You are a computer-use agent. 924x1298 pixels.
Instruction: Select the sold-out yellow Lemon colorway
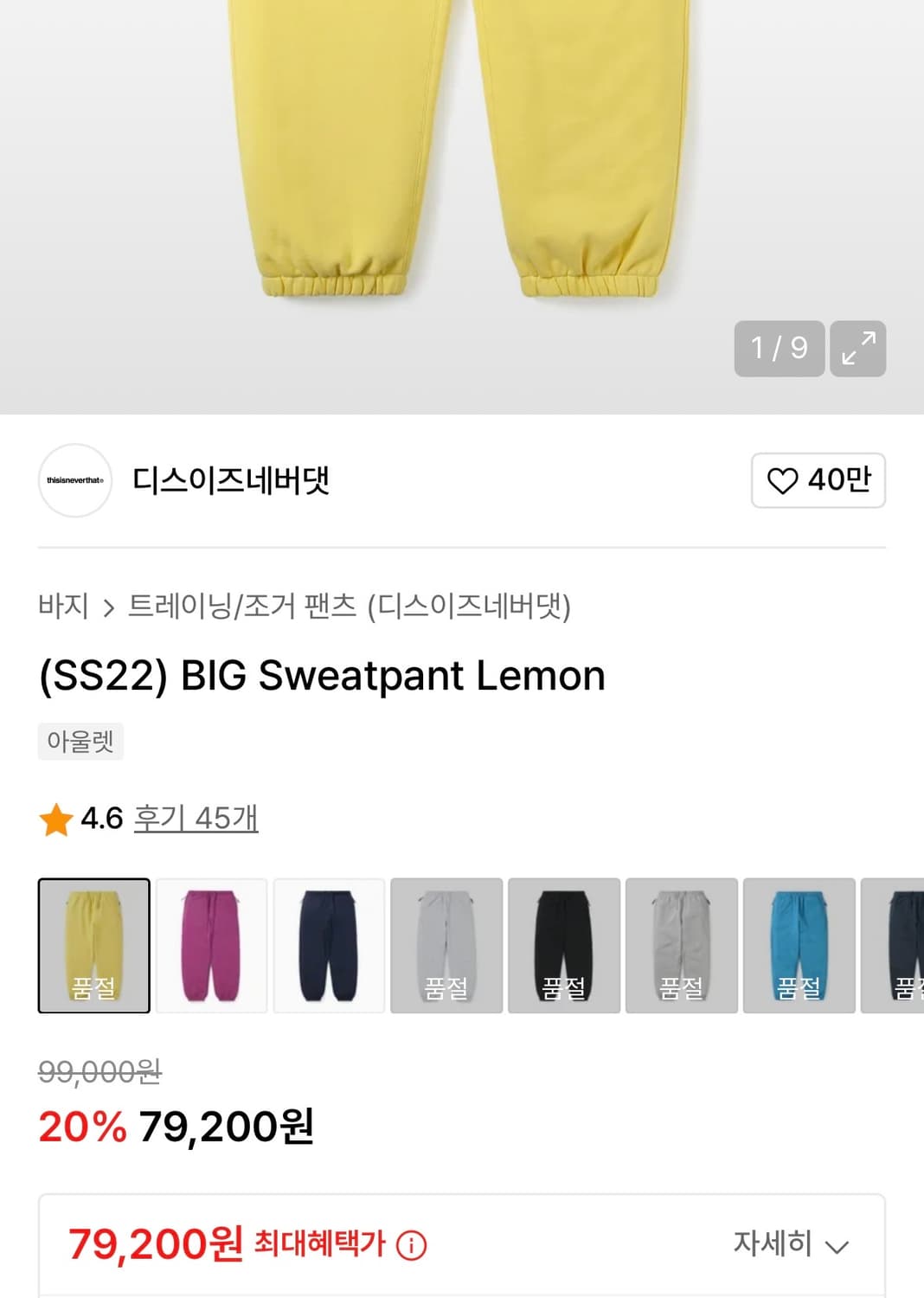(x=93, y=945)
